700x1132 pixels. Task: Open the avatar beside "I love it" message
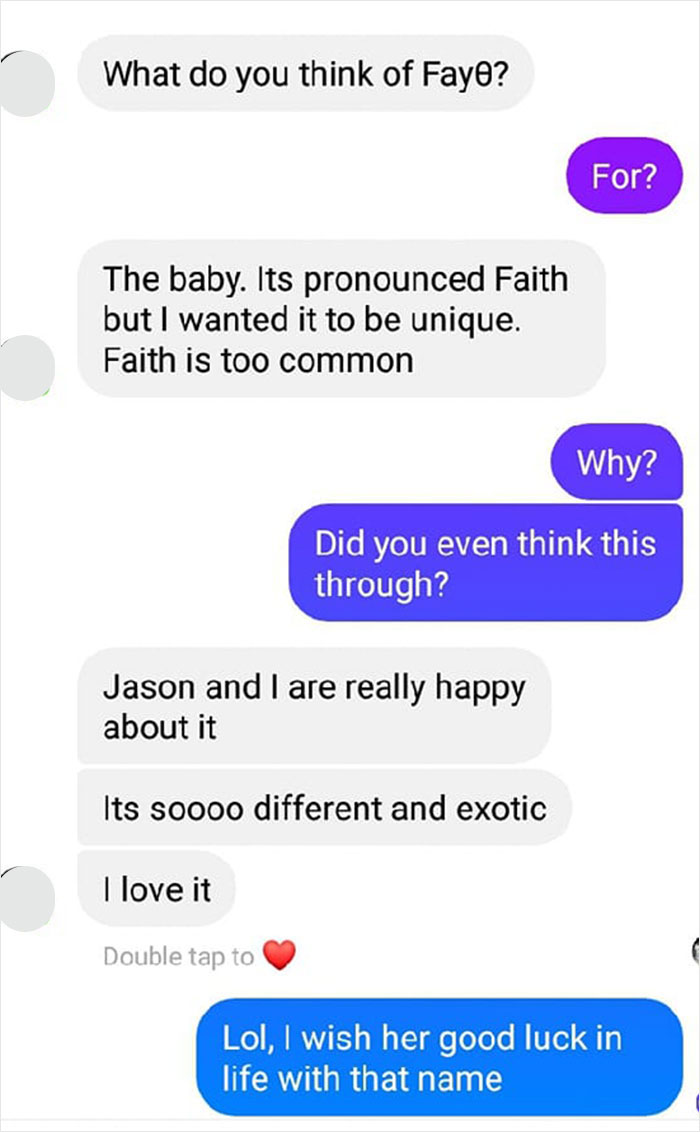27,898
